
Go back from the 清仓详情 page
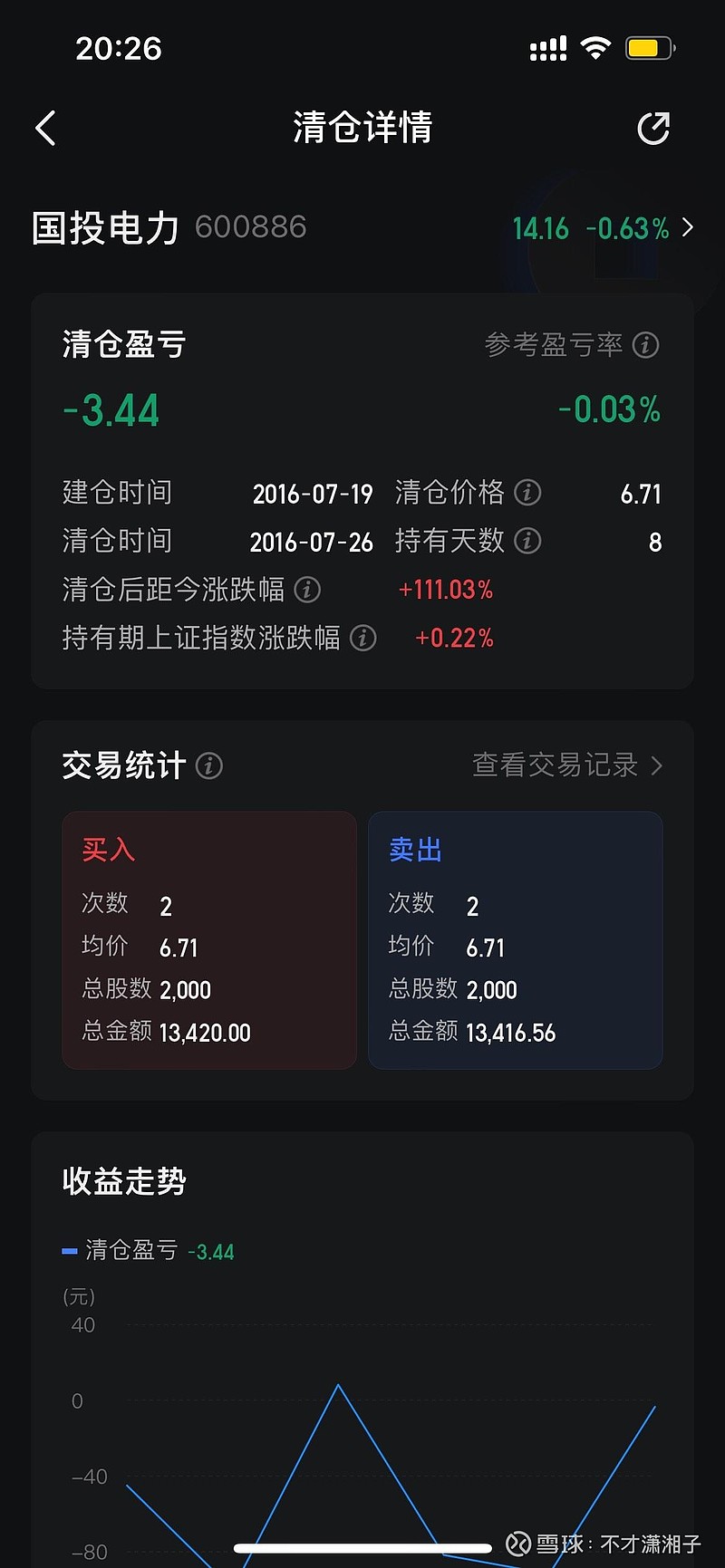(x=45, y=129)
